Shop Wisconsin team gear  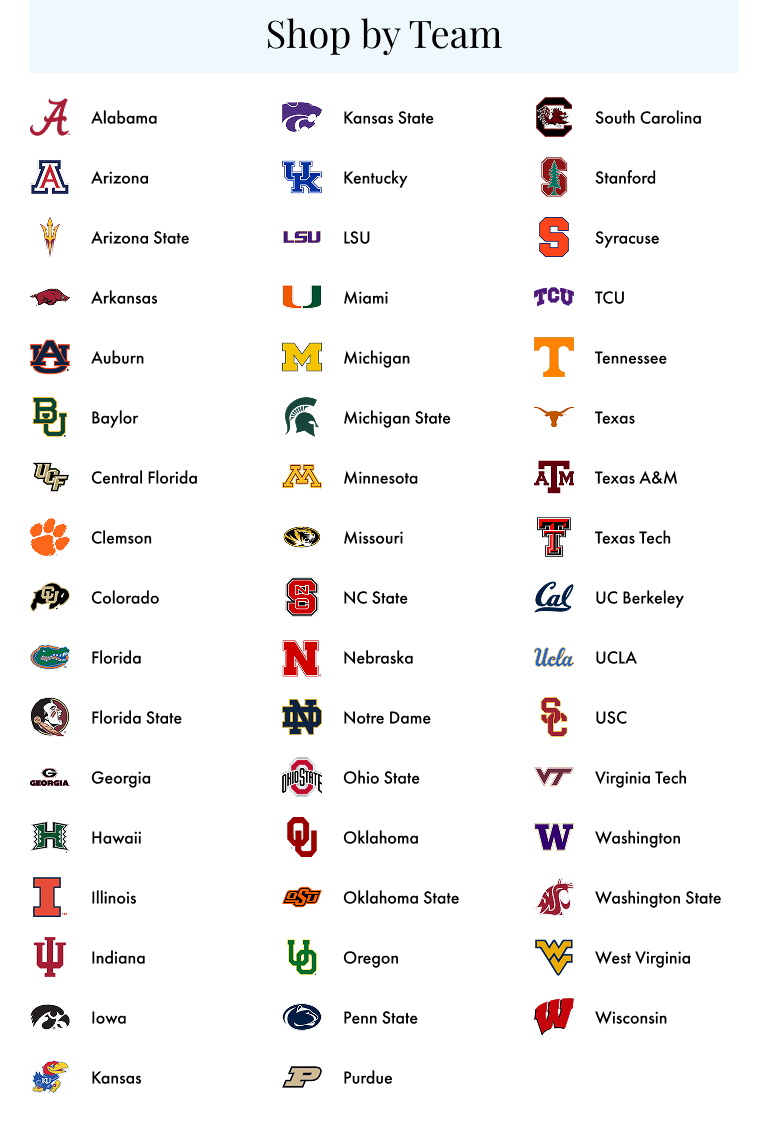[630, 1018]
